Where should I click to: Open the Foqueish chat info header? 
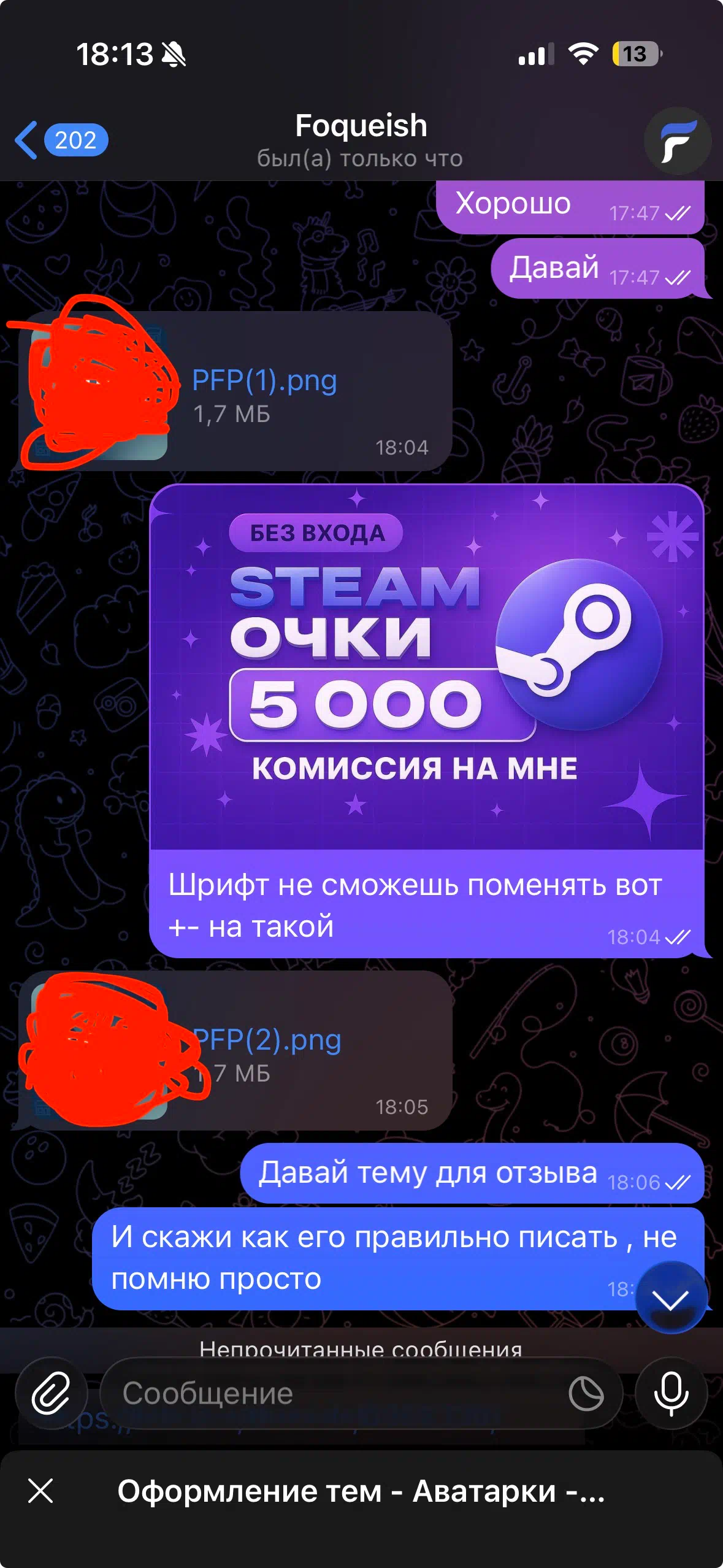(361, 140)
